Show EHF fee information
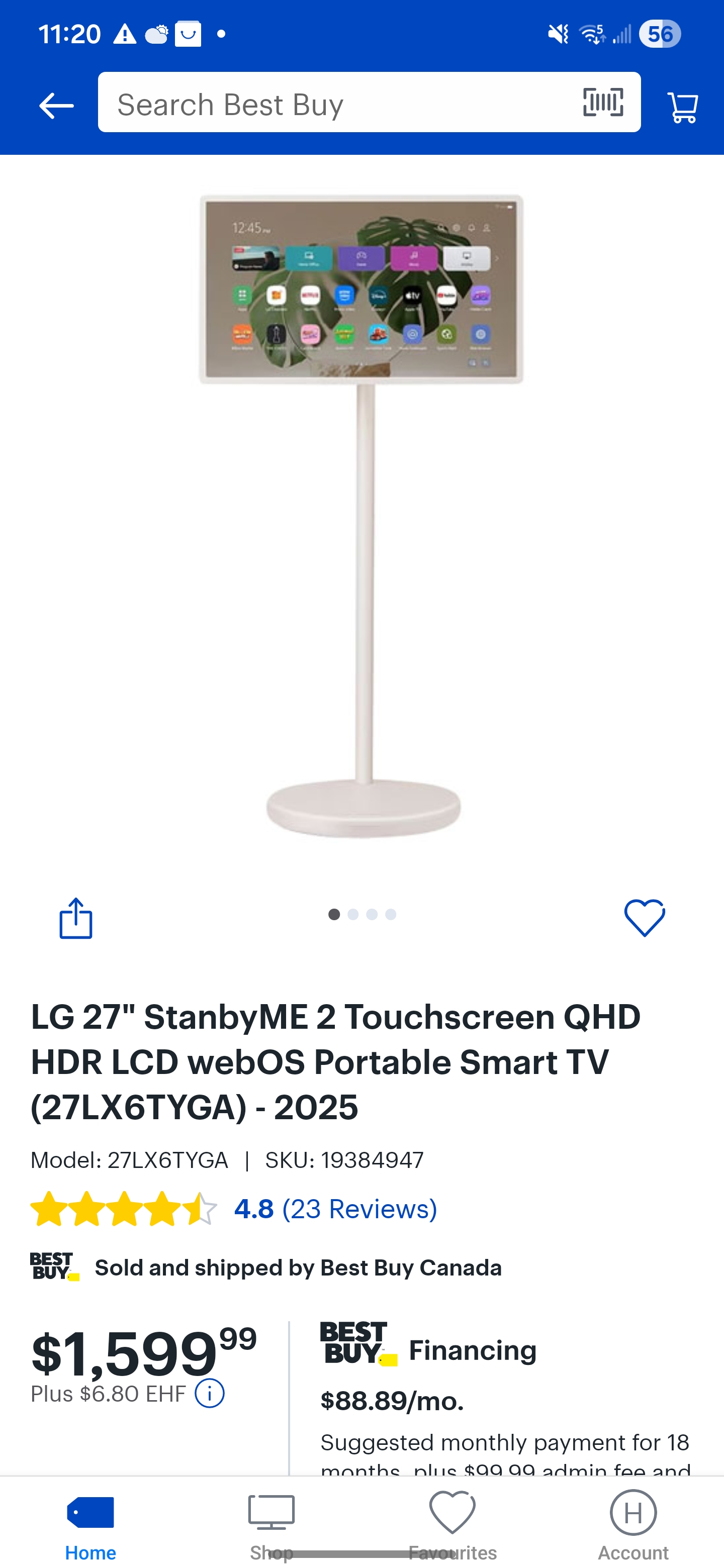724x1568 pixels. pos(210,1393)
